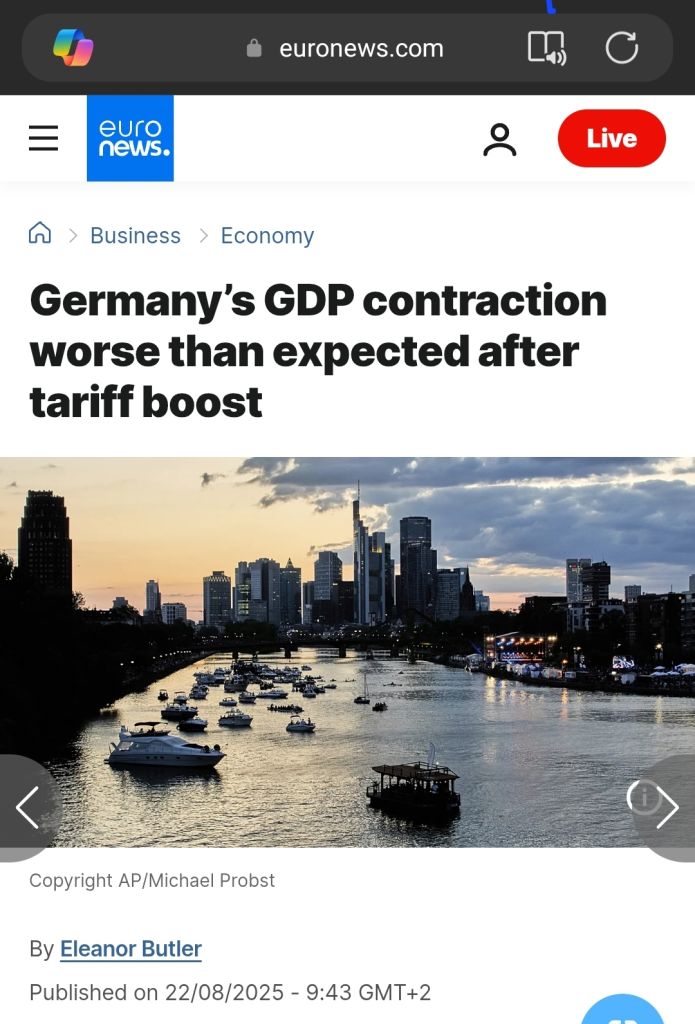Show the previous image with the left arrow
This screenshot has height=1024, width=695.
point(28,808)
